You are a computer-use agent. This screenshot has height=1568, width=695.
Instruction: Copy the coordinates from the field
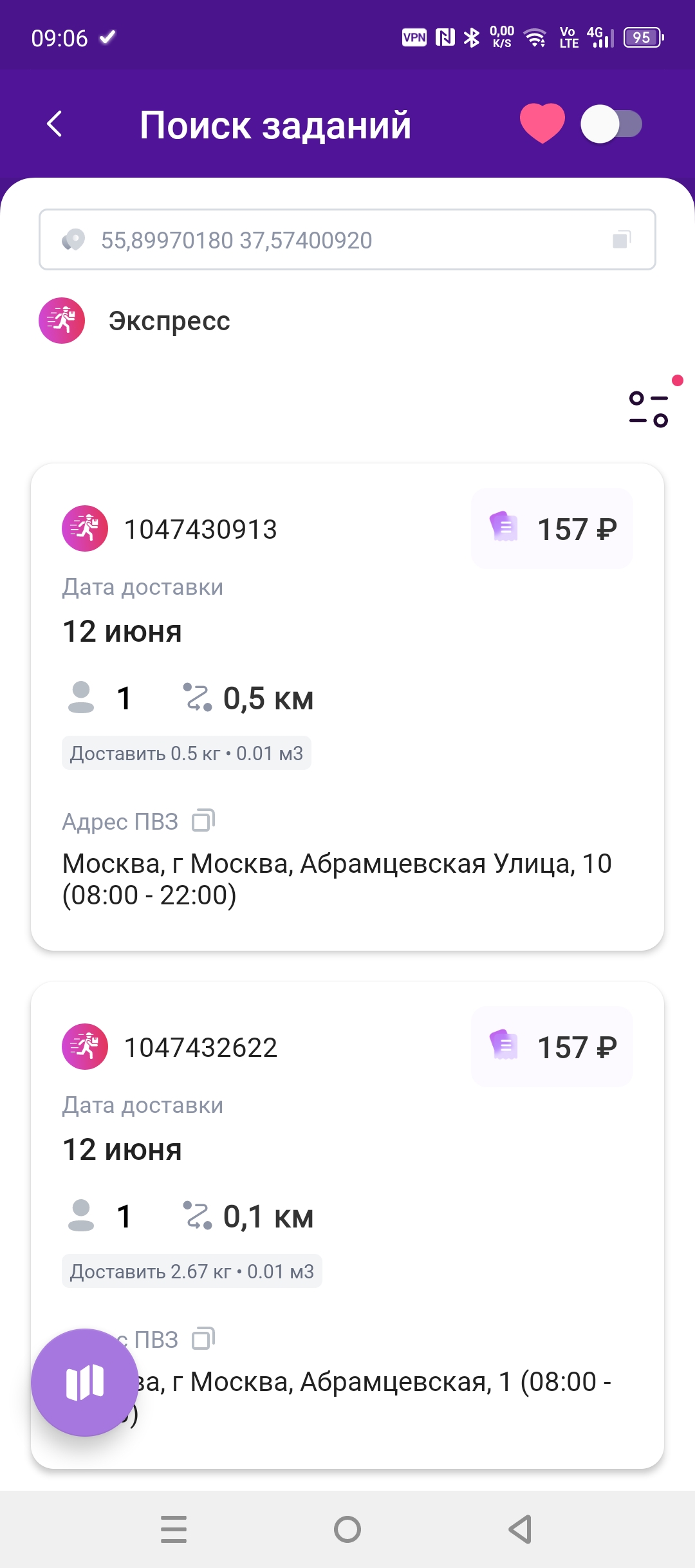[621, 240]
